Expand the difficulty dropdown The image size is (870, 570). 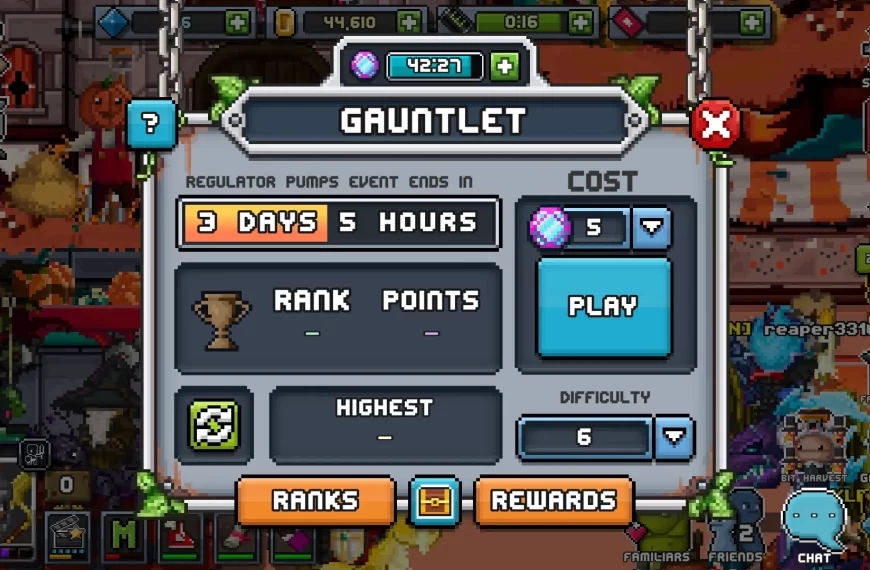coord(675,437)
